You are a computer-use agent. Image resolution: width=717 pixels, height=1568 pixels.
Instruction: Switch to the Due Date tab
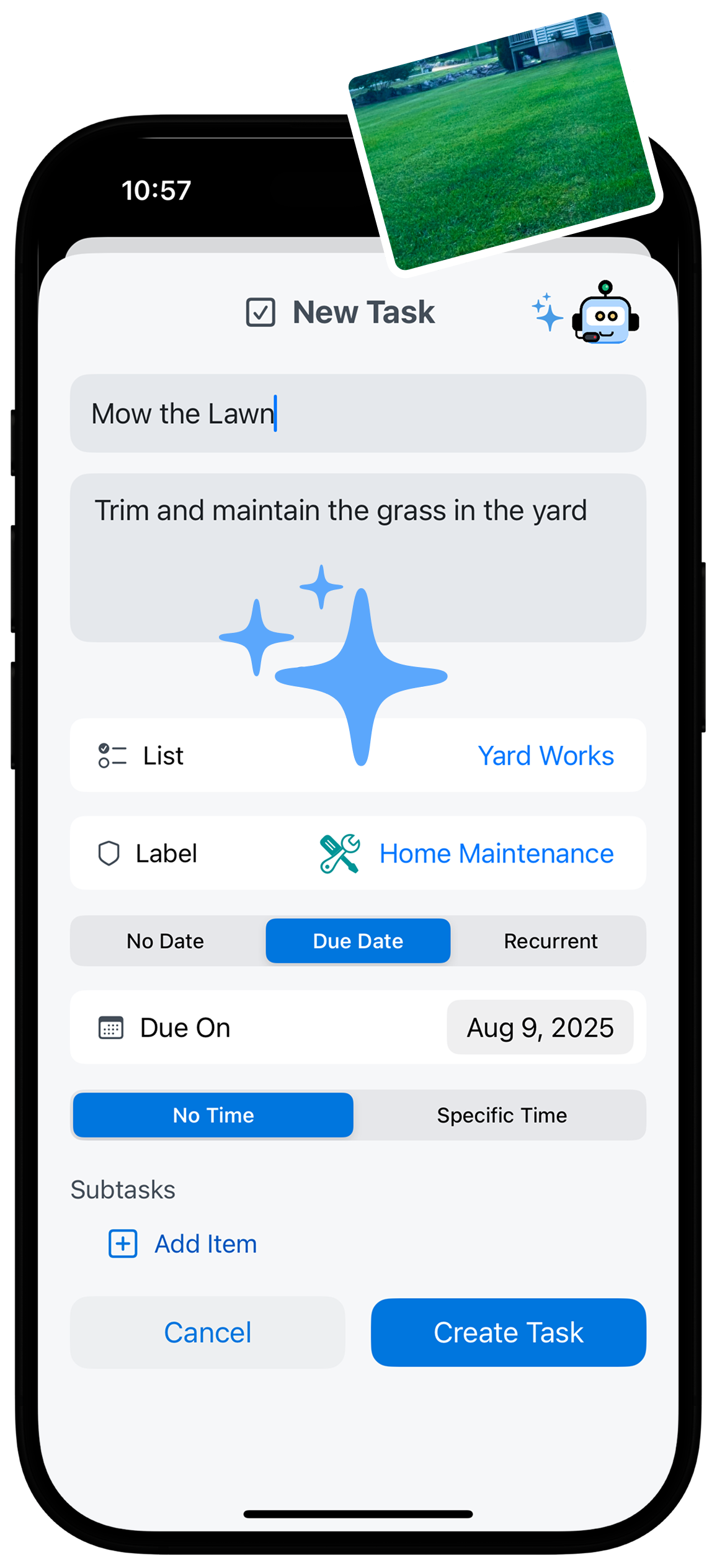[x=357, y=941]
